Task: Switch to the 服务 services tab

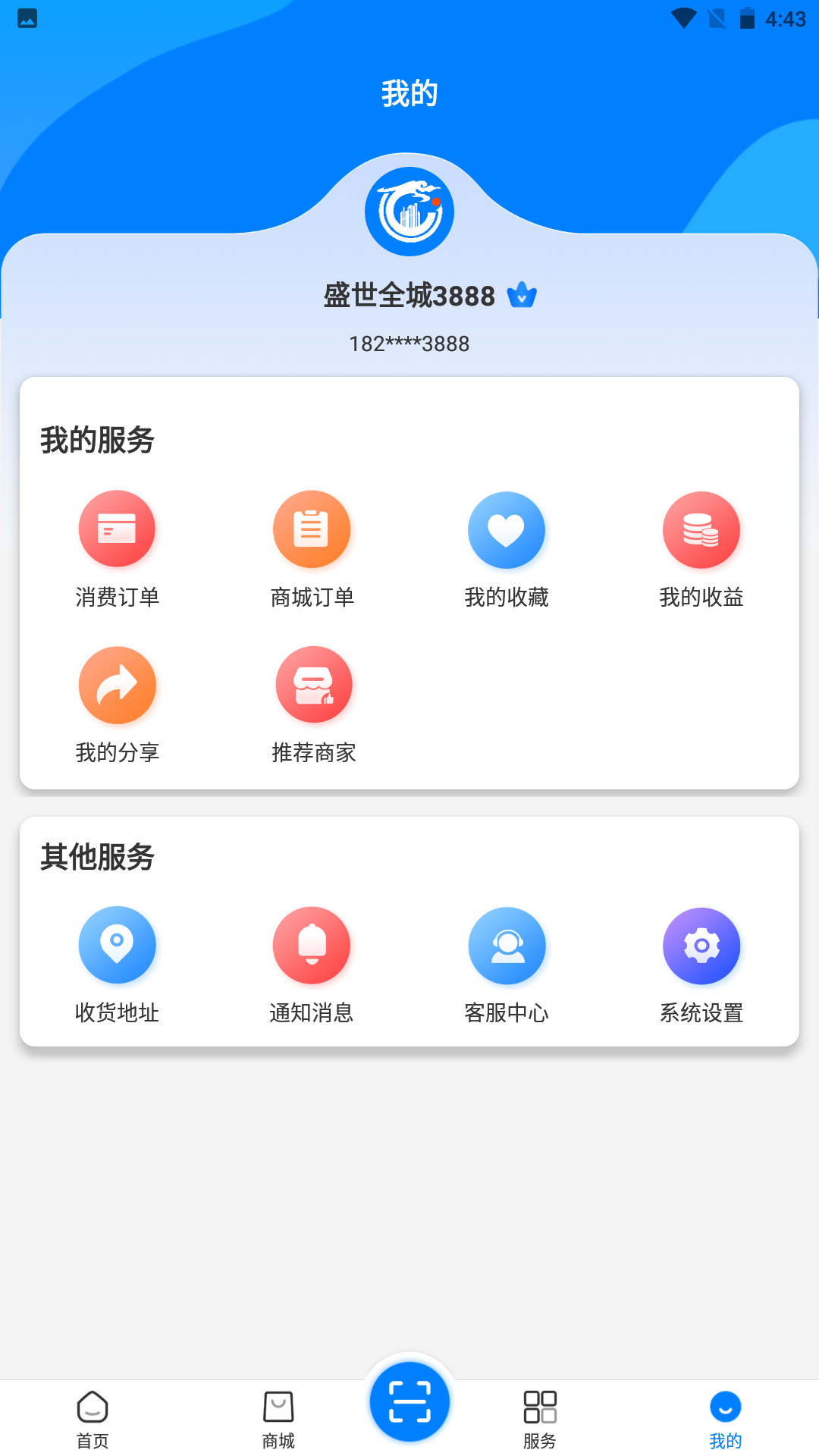Action: (540, 1418)
